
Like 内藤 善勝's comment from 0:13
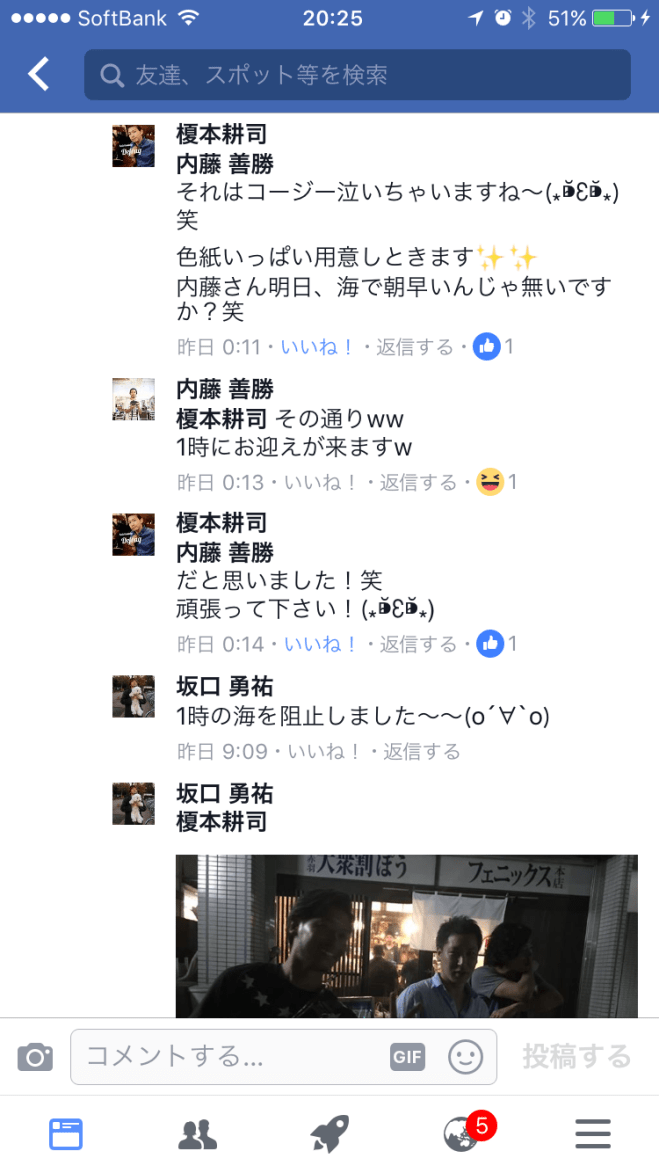(x=320, y=483)
